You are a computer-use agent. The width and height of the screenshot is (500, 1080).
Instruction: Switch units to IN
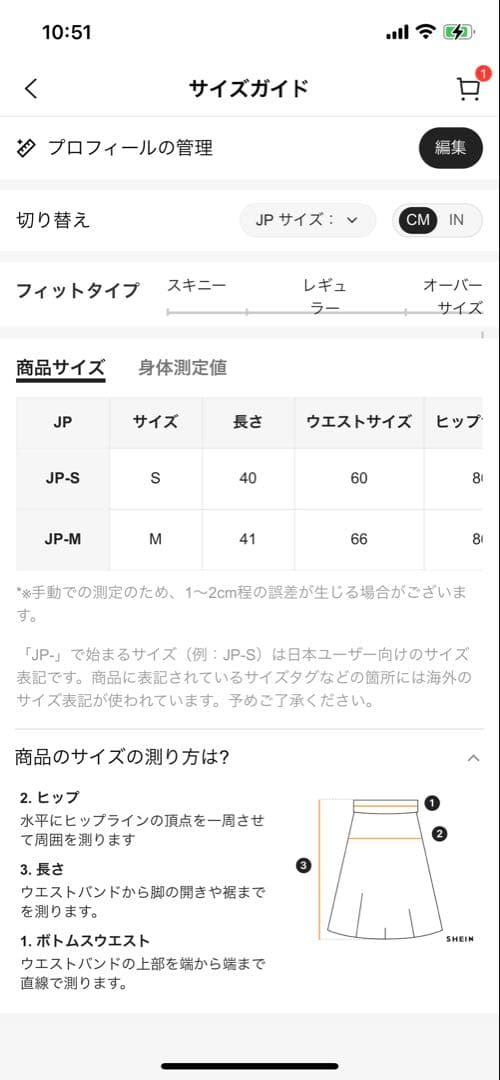[x=457, y=220]
